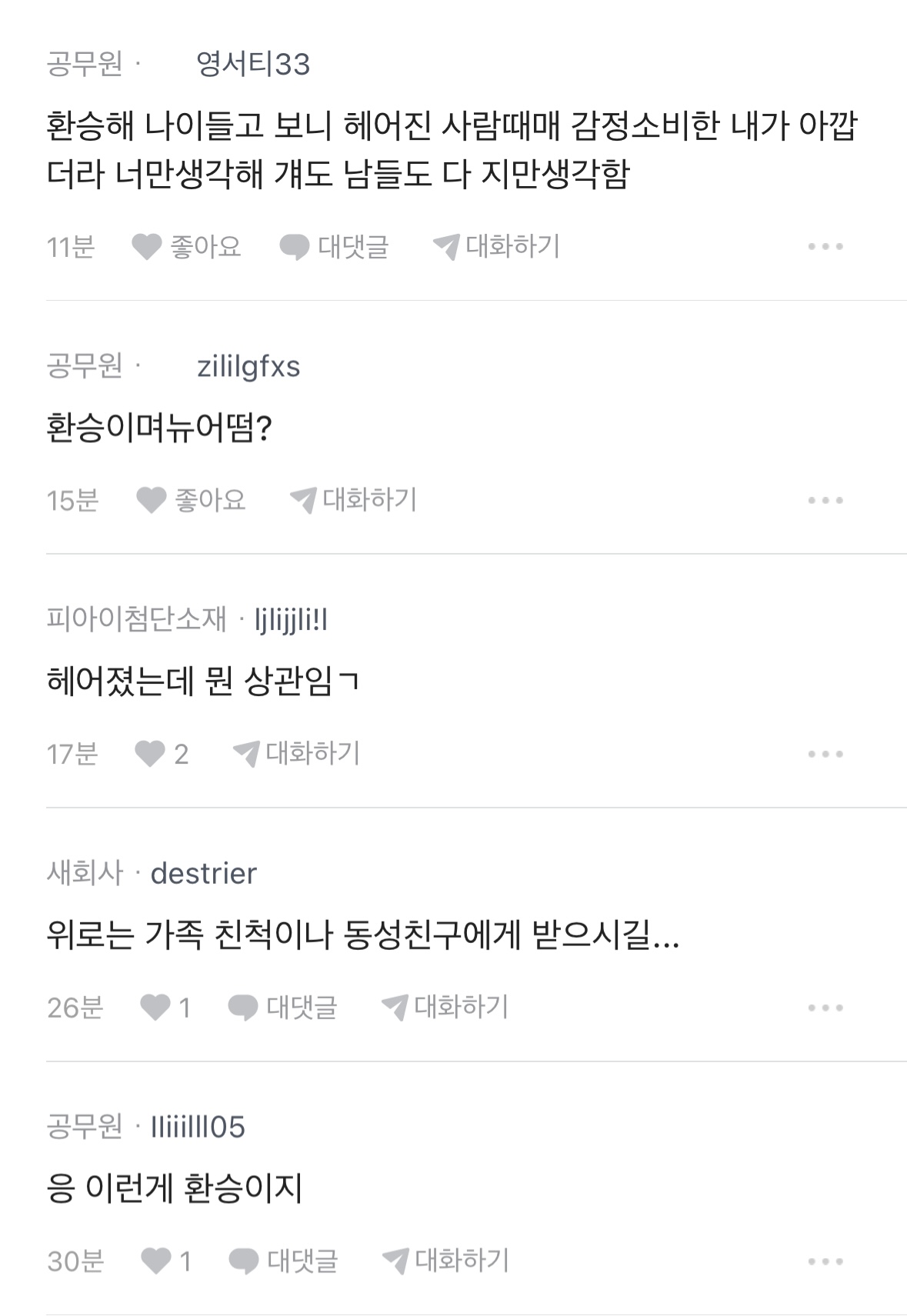Viewport: 907px width, 1316px height.
Task: Start a chat with the 피아이첨단소재 commenter
Action: click(x=296, y=754)
